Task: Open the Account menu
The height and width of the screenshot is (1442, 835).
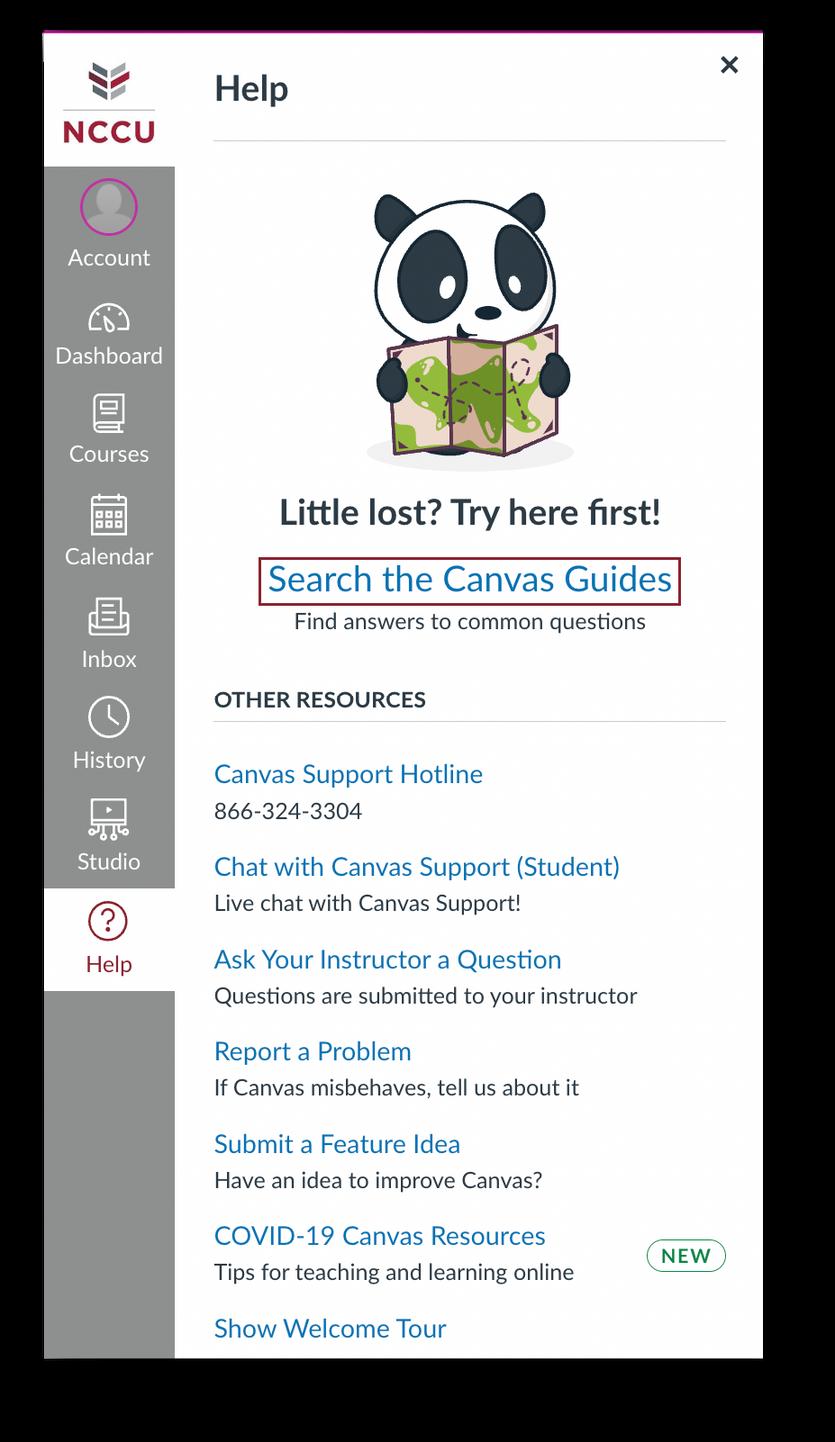Action: coord(108,224)
